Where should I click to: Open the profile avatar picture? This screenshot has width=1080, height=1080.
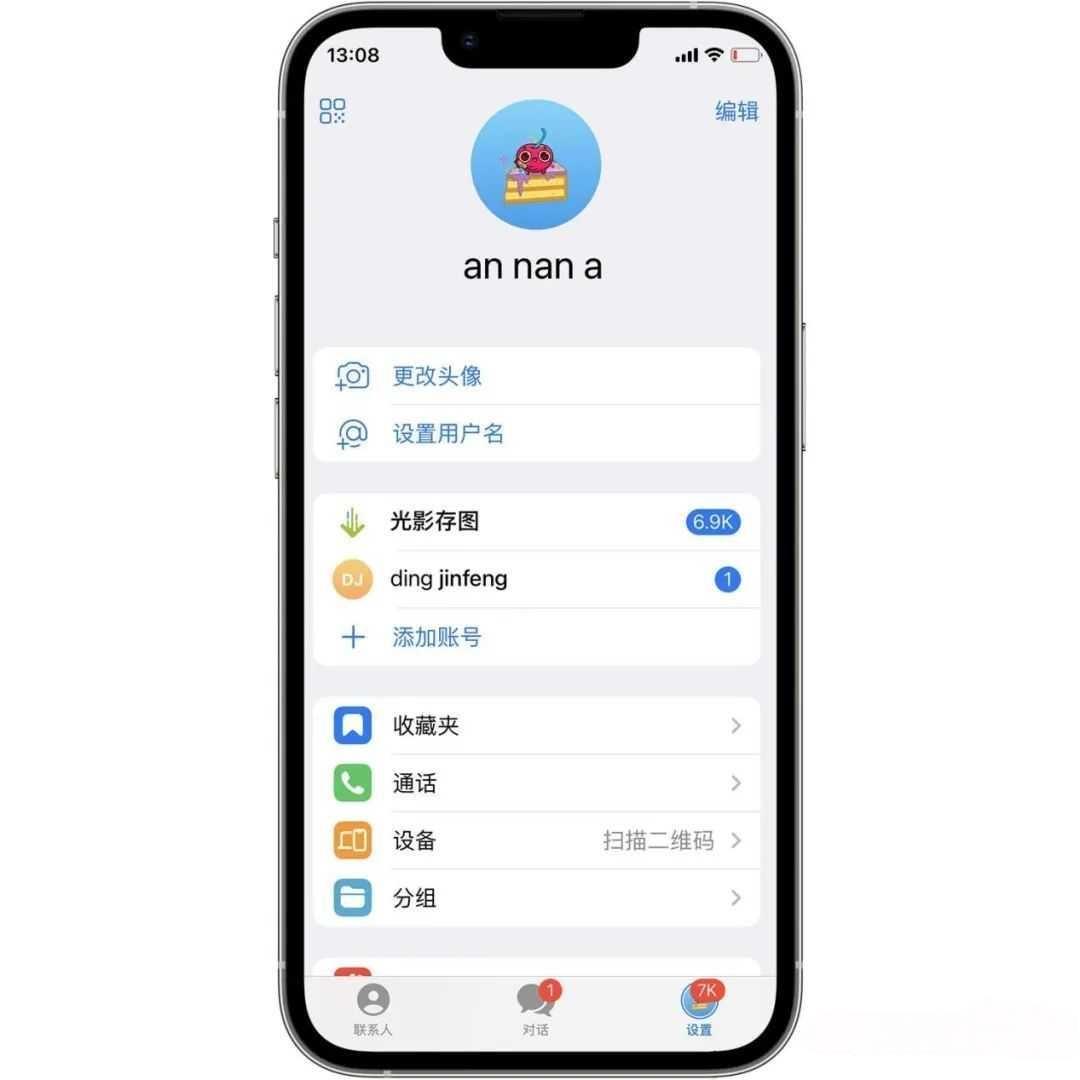536,165
